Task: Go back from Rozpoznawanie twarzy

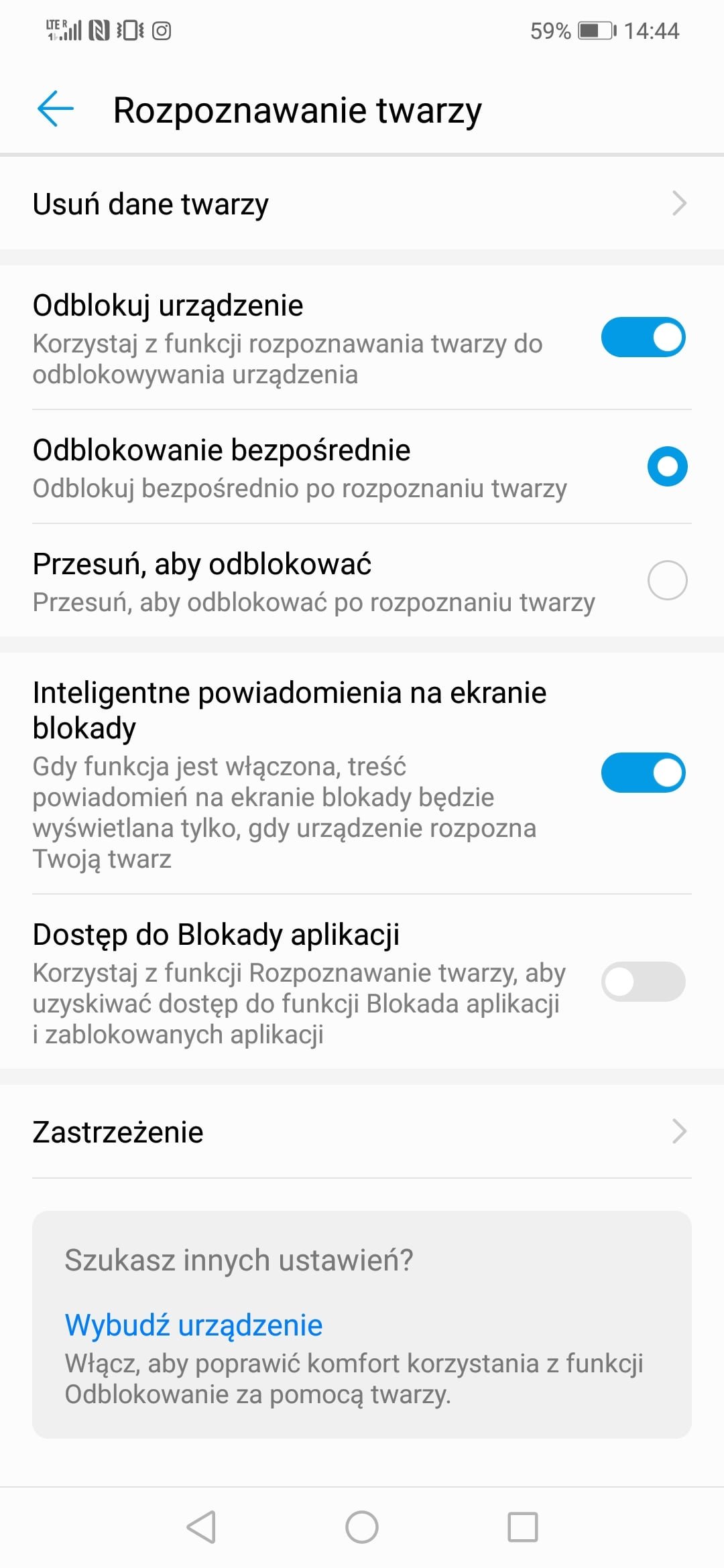Action: (56, 109)
